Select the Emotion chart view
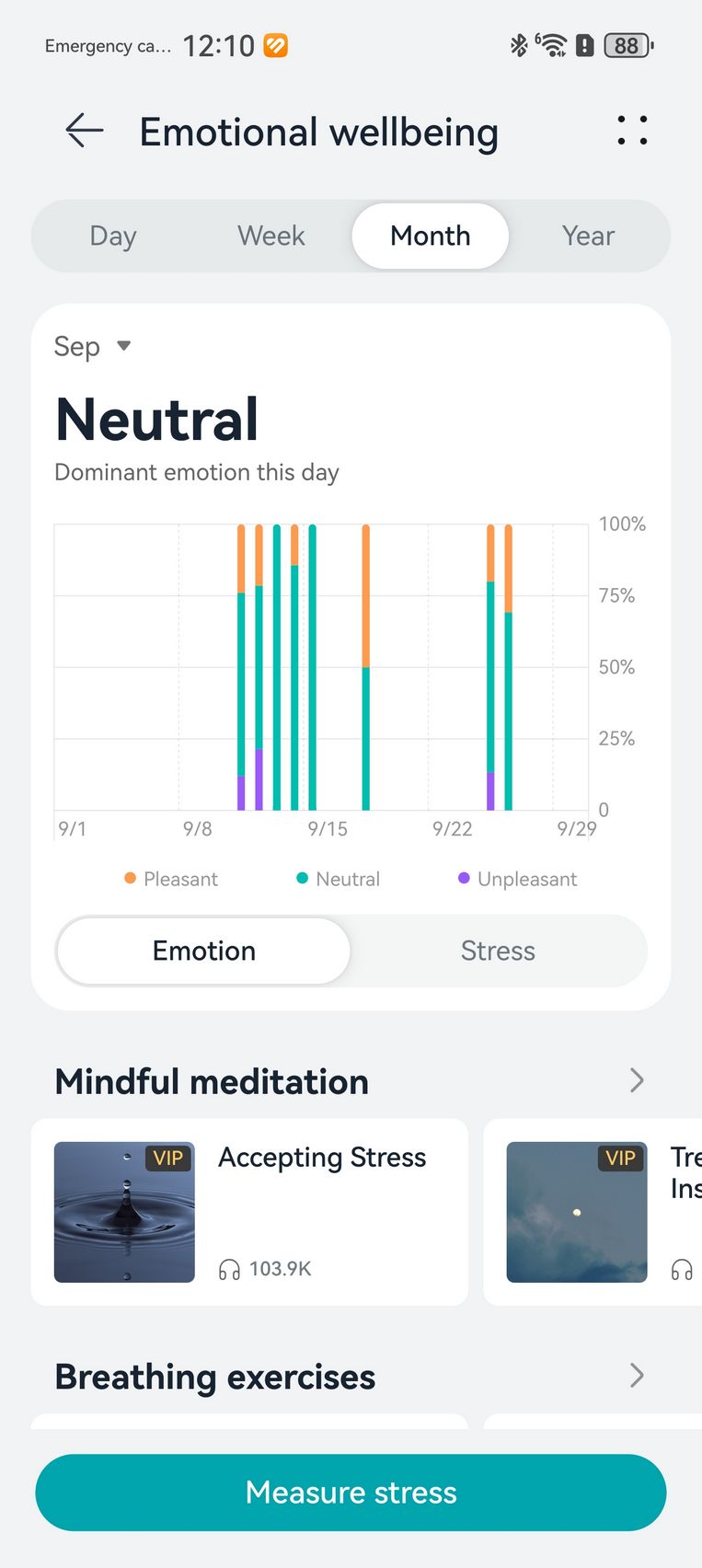The height and width of the screenshot is (1568, 702). pyautogui.click(x=203, y=951)
